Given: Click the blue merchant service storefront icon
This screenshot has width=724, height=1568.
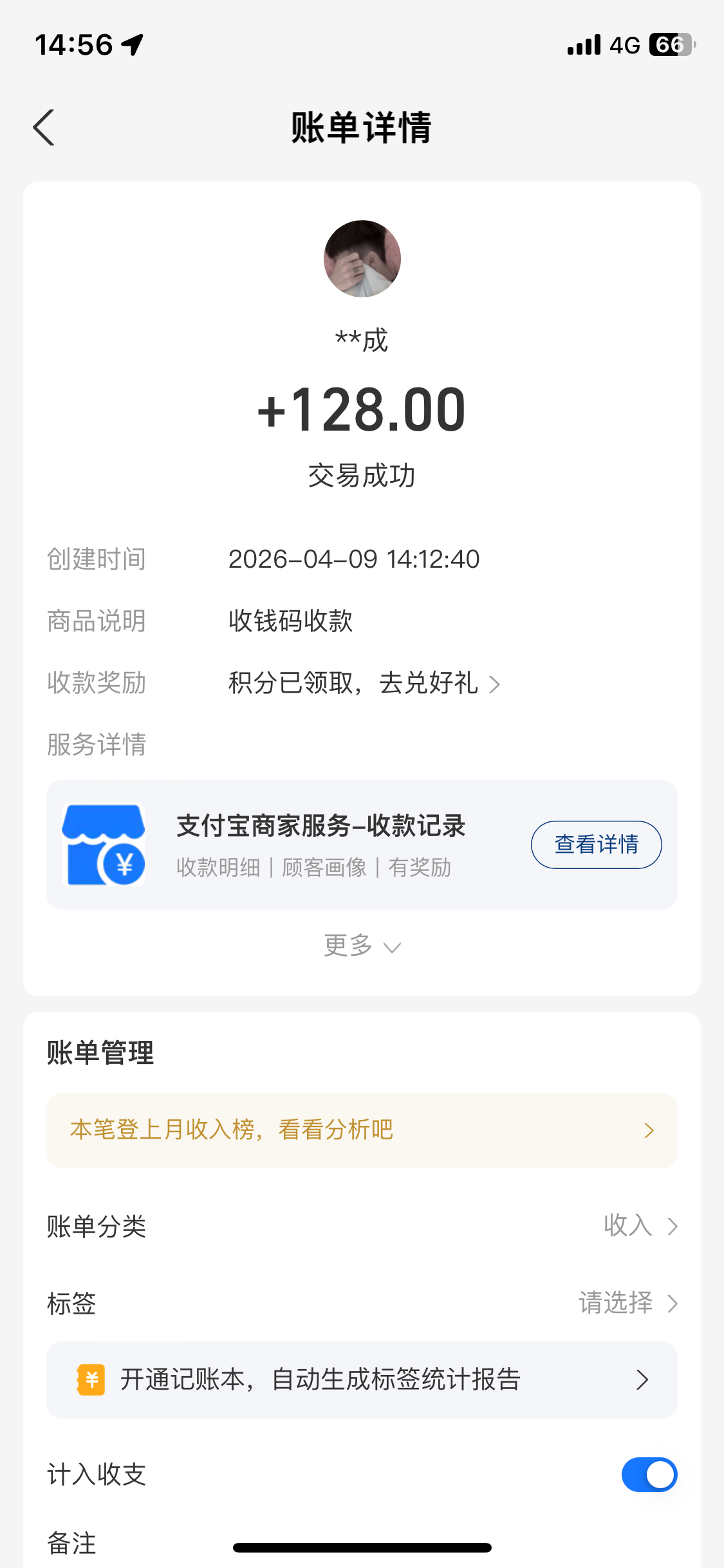Looking at the screenshot, I should (103, 845).
